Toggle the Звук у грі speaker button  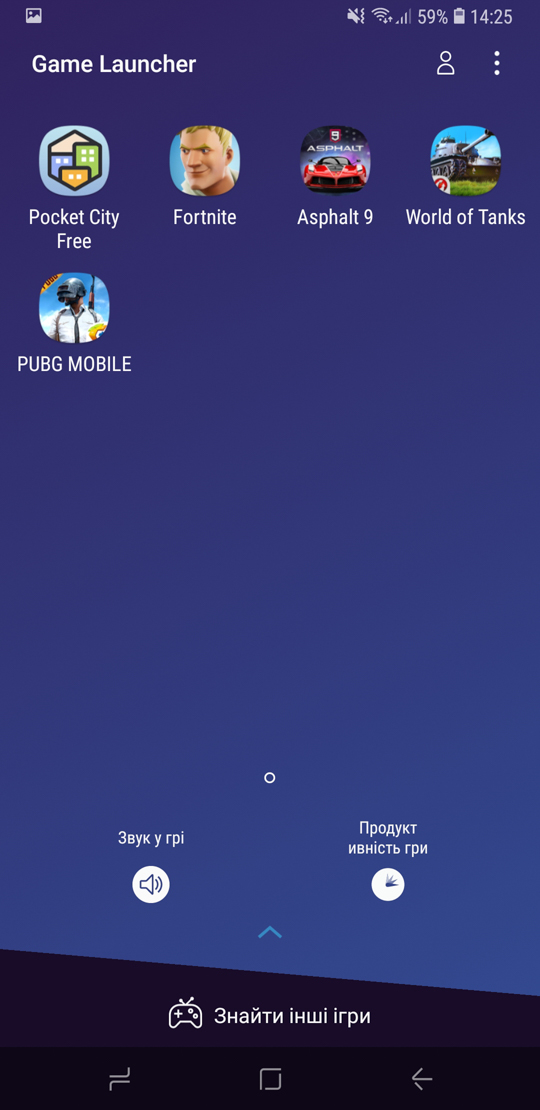click(x=151, y=884)
